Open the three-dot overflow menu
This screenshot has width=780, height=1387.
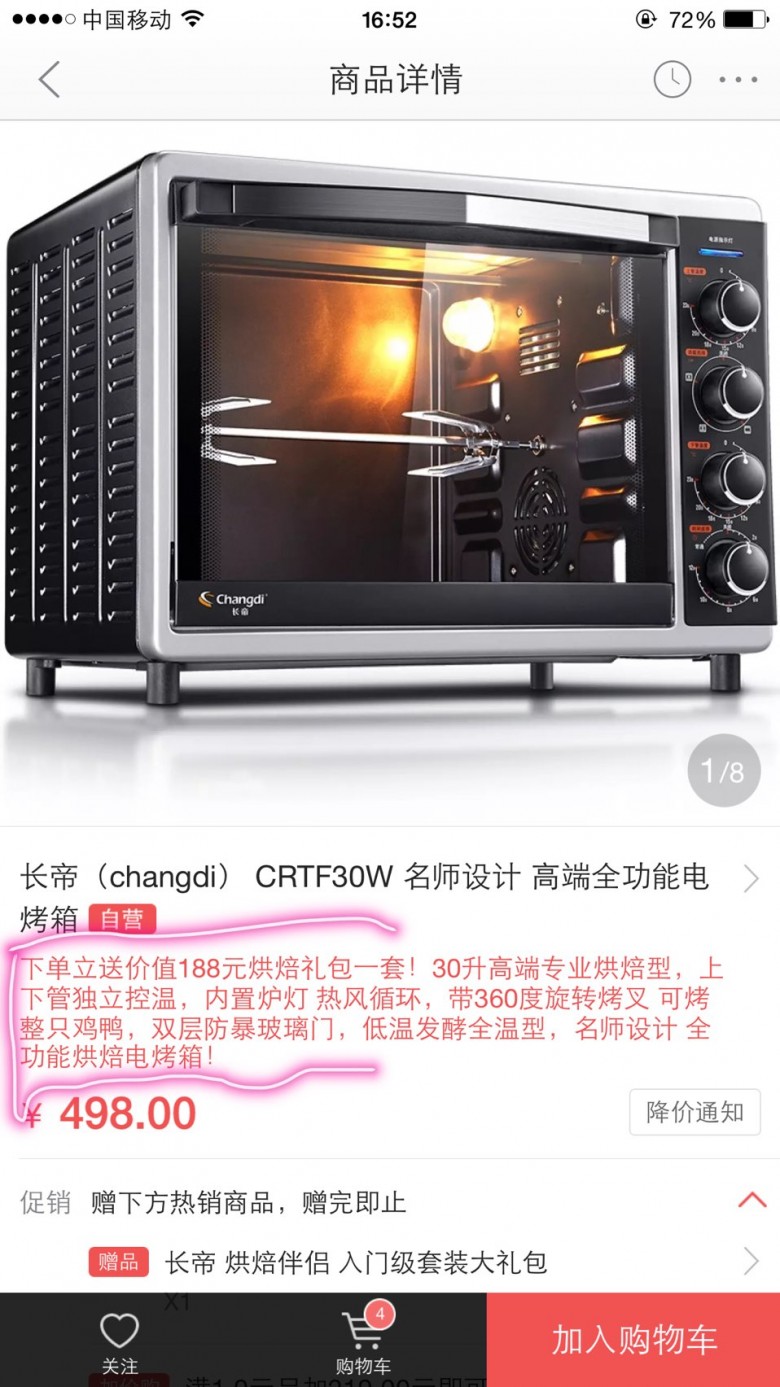tap(738, 80)
